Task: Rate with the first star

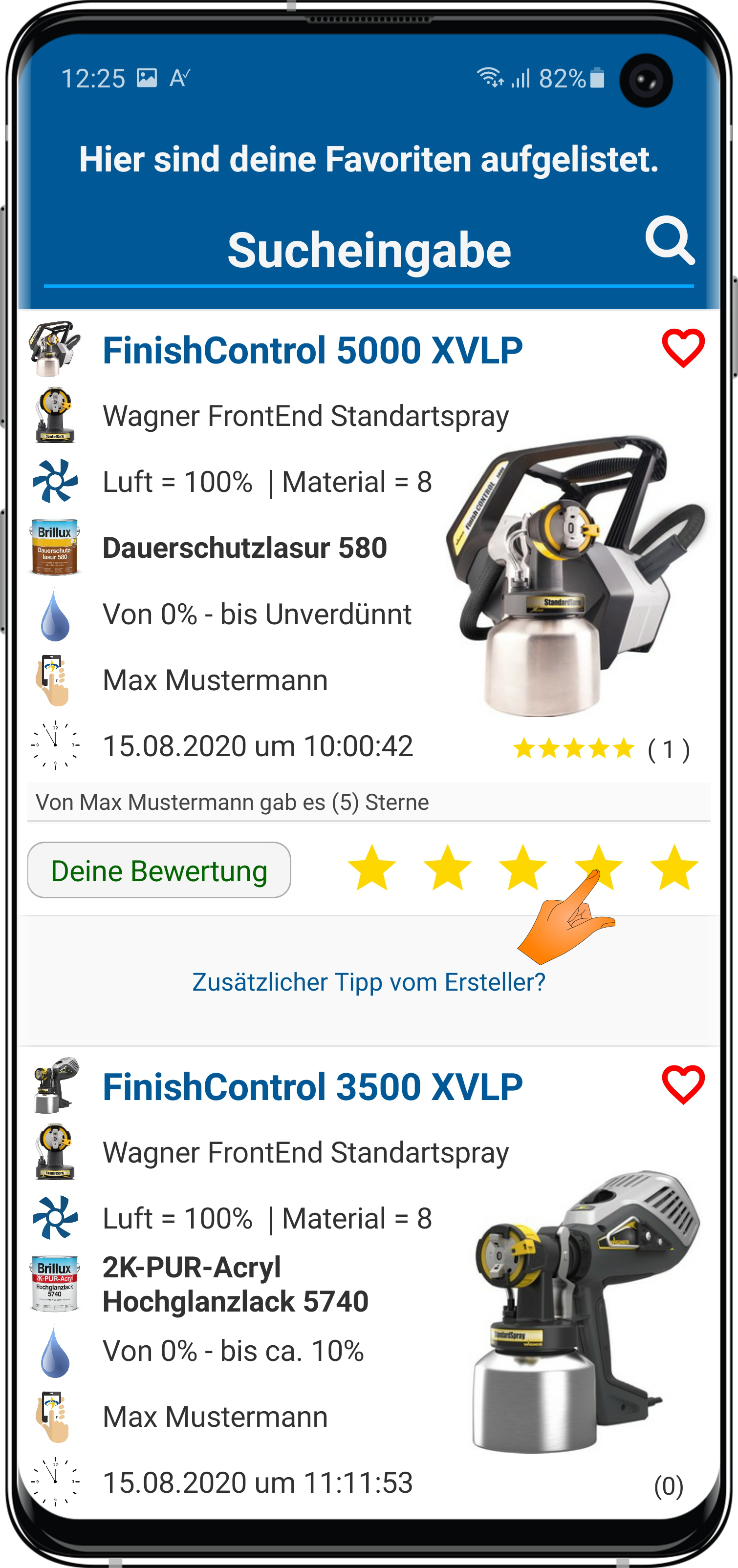Action: click(372, 868)
